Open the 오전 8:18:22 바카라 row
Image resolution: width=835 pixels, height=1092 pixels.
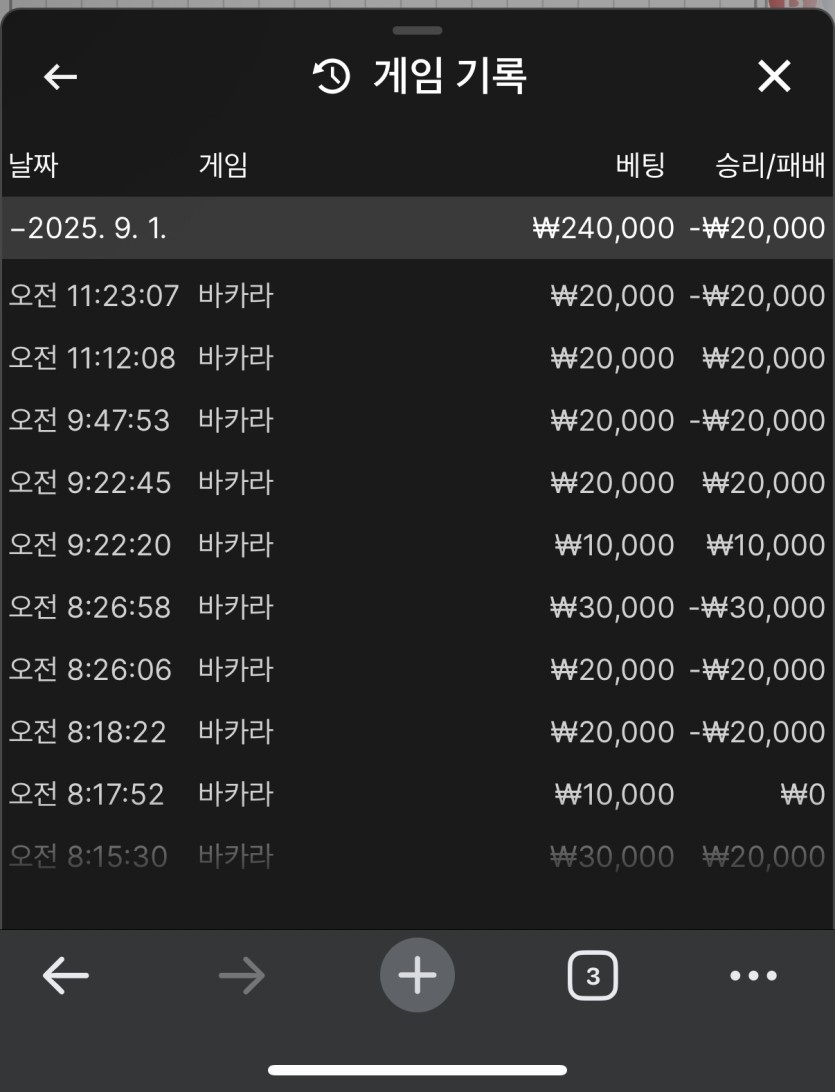pos(417,732)
